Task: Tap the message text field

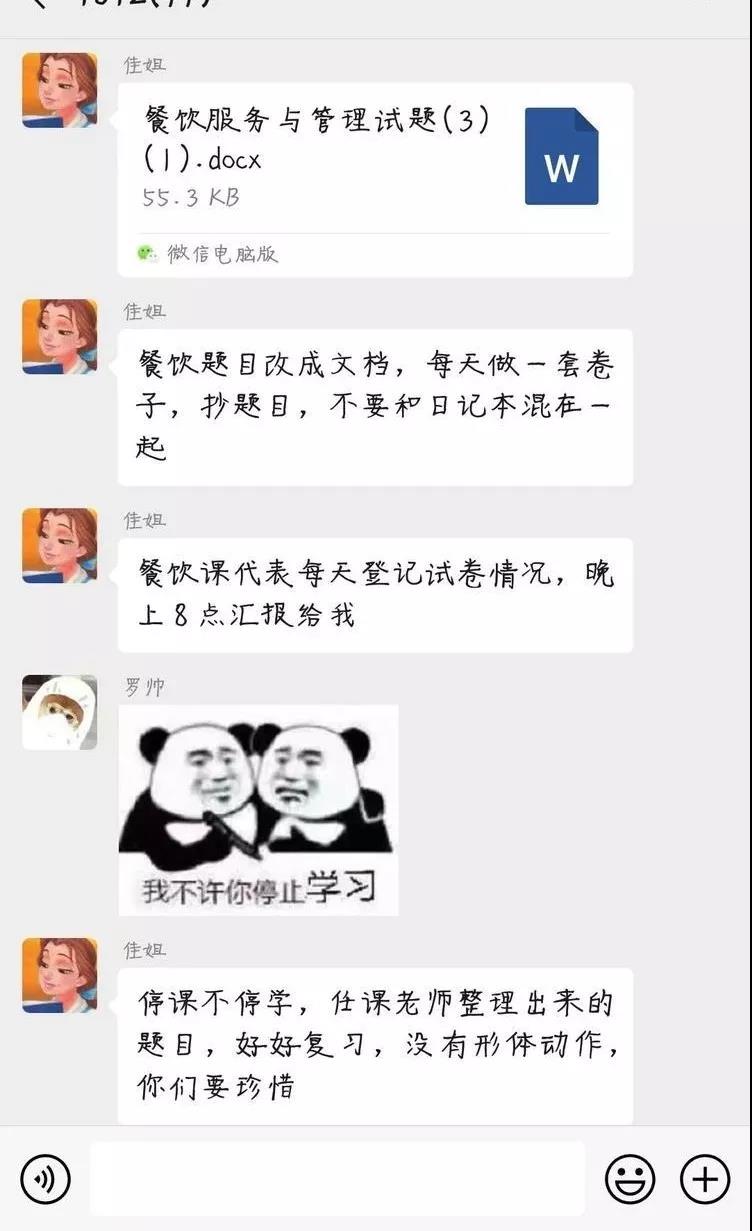Action: coord(337,1178)
